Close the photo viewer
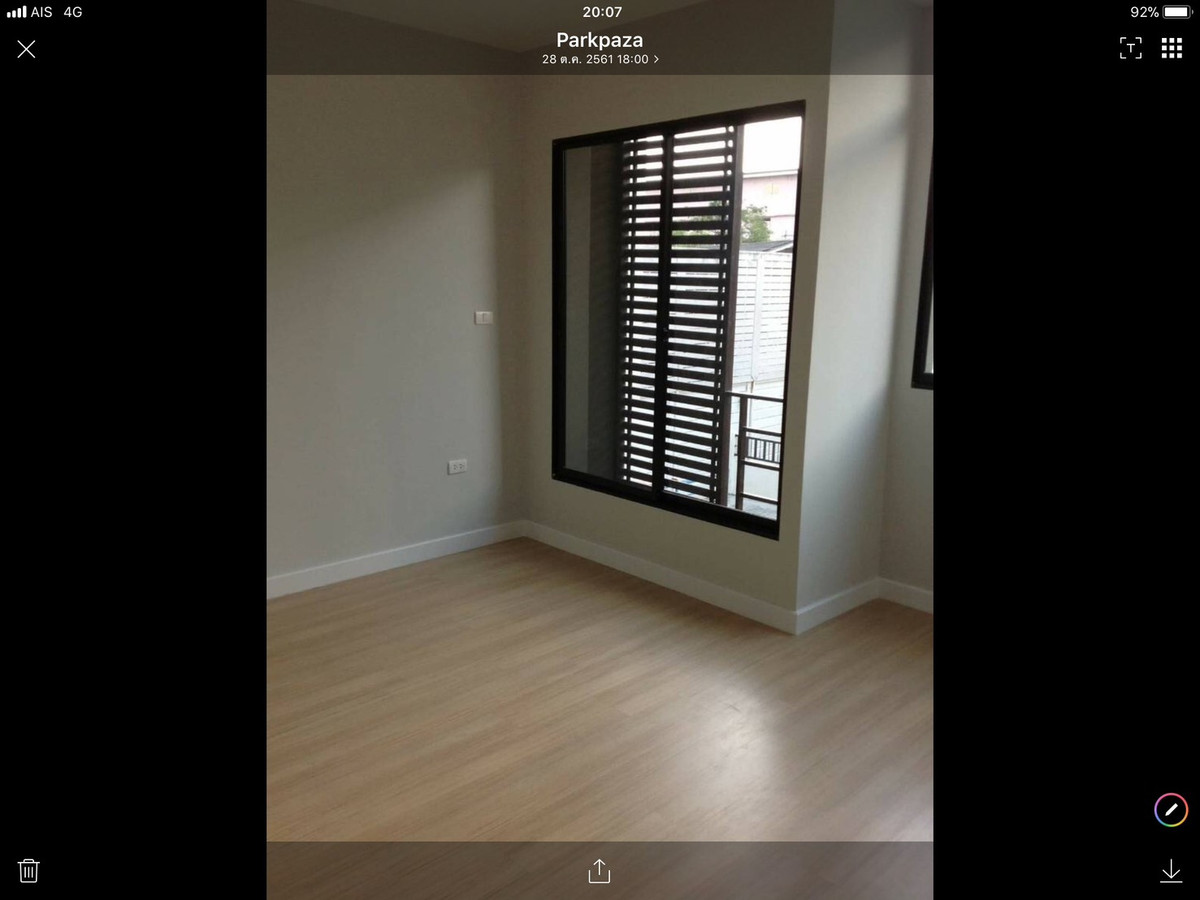 pos(26,49)
